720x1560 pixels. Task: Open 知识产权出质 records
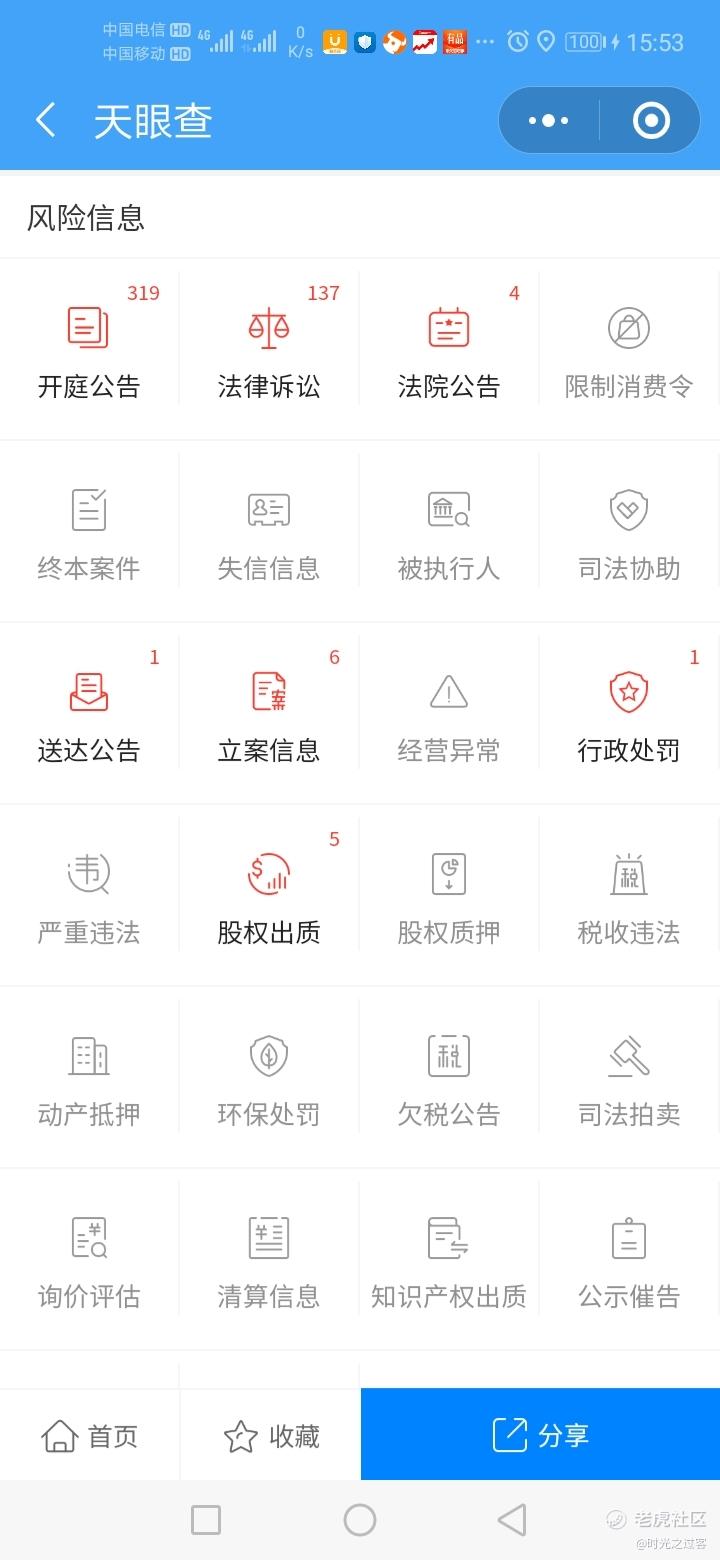point(449,1260)
